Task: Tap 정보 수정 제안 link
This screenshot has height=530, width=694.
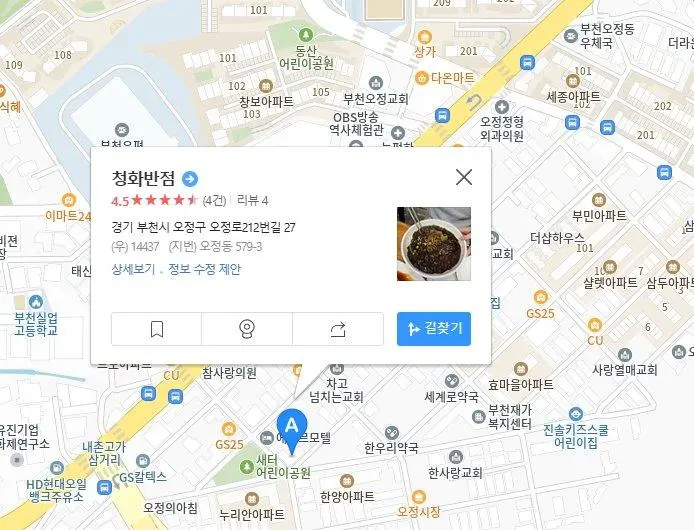Action: point(204,269)
